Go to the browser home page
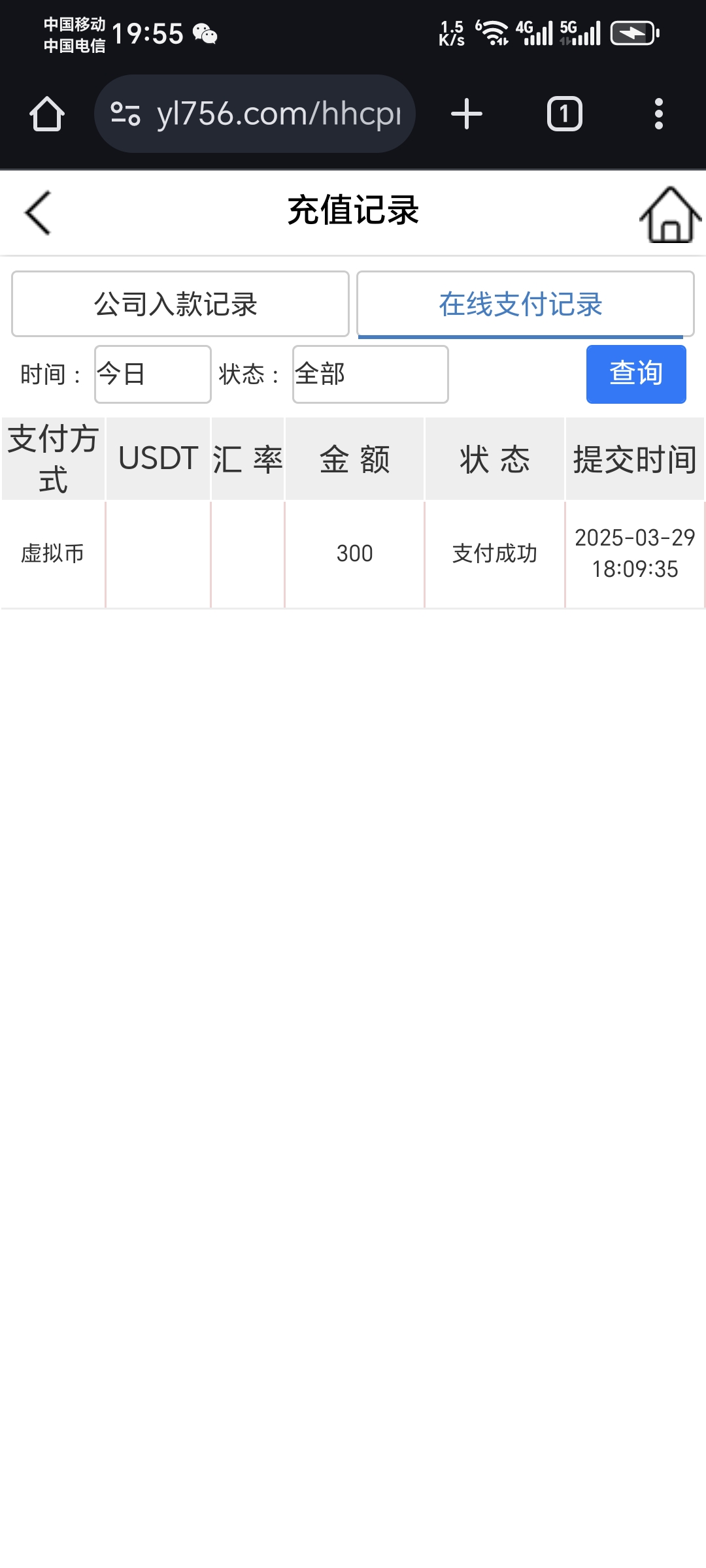Screen dimensions: 706x1568 (47, 114)
